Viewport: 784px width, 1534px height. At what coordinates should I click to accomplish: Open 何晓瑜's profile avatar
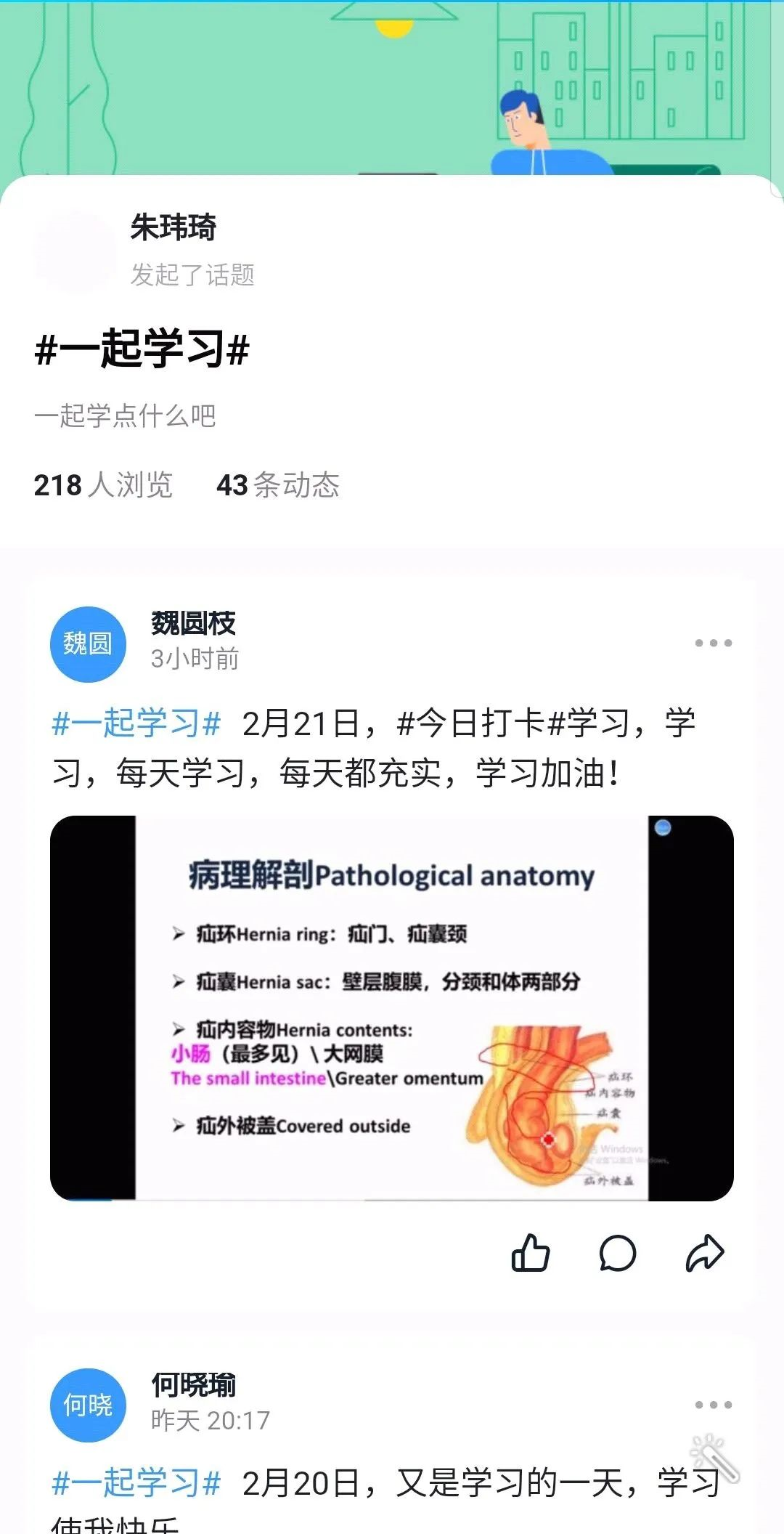coord(88,1405)
